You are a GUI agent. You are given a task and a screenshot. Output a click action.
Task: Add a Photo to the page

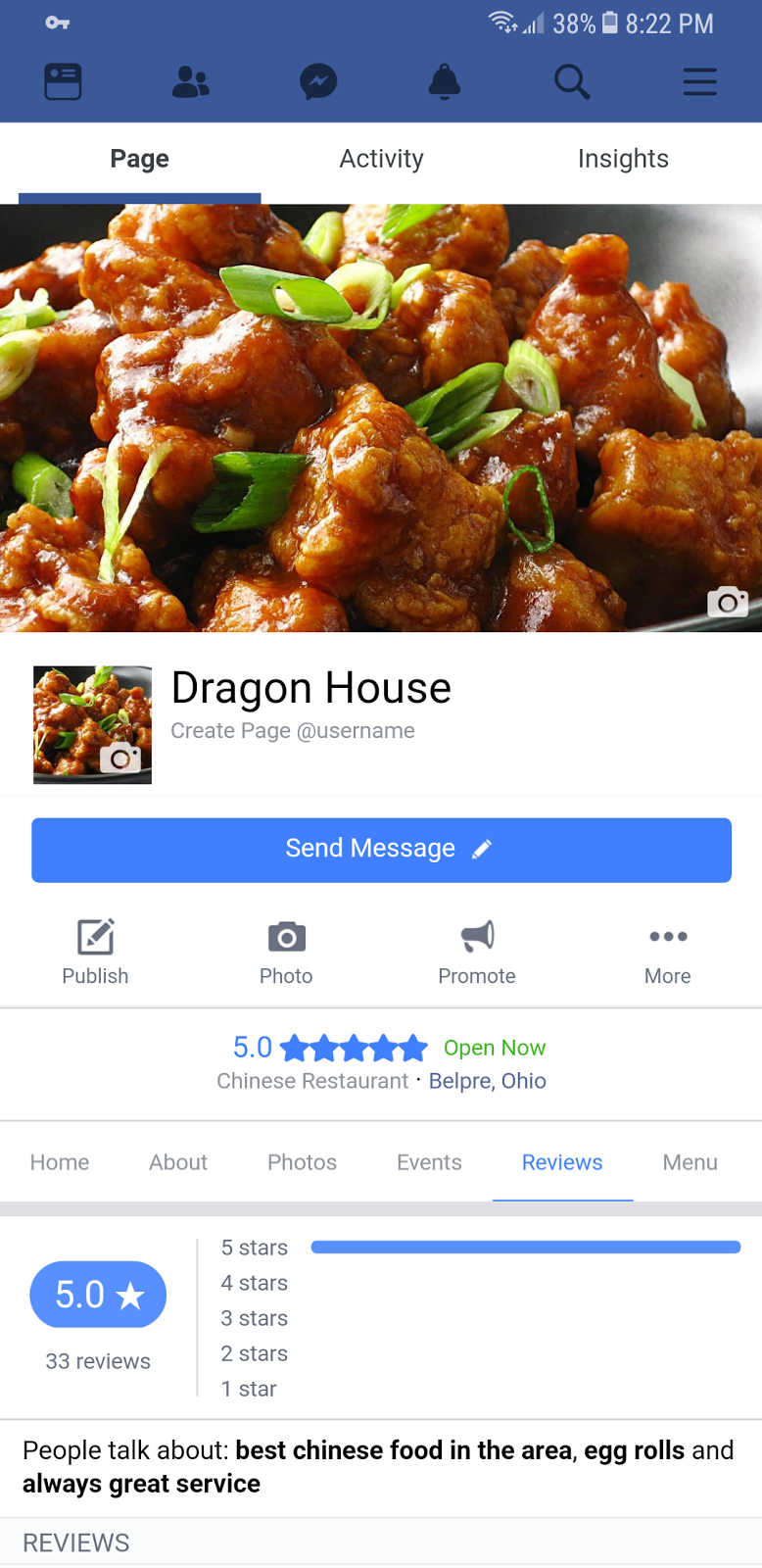point(286,951)
